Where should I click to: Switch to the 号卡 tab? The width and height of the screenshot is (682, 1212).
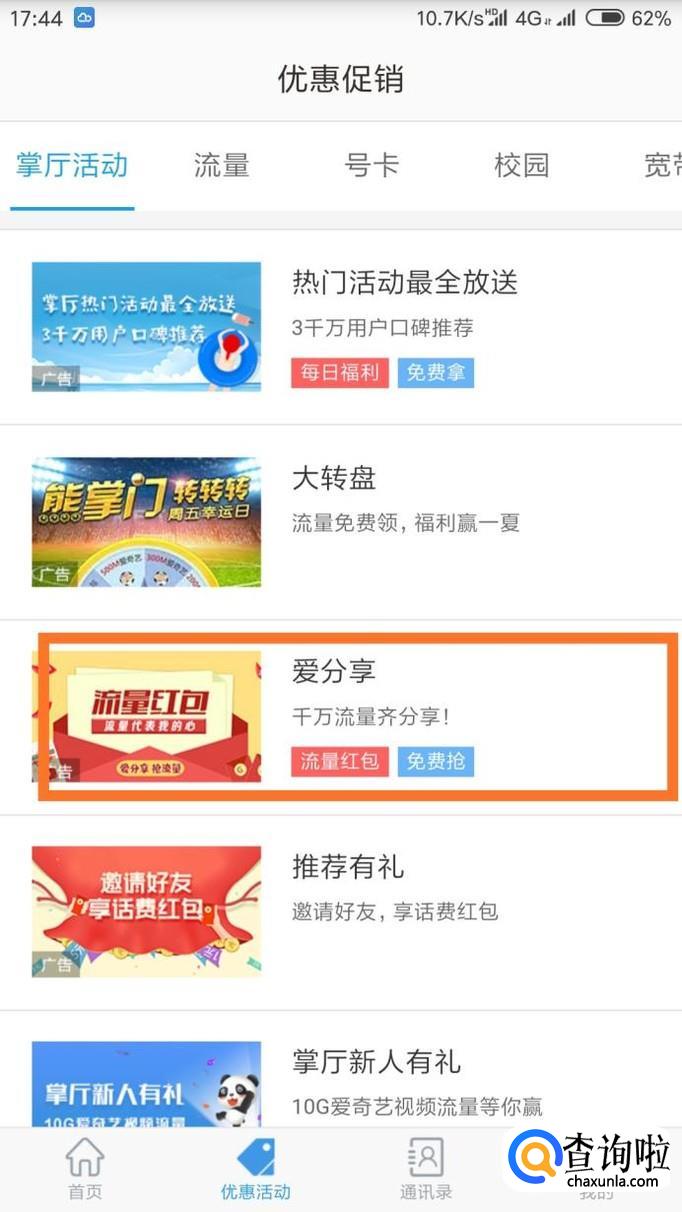[x=371, y=165]
